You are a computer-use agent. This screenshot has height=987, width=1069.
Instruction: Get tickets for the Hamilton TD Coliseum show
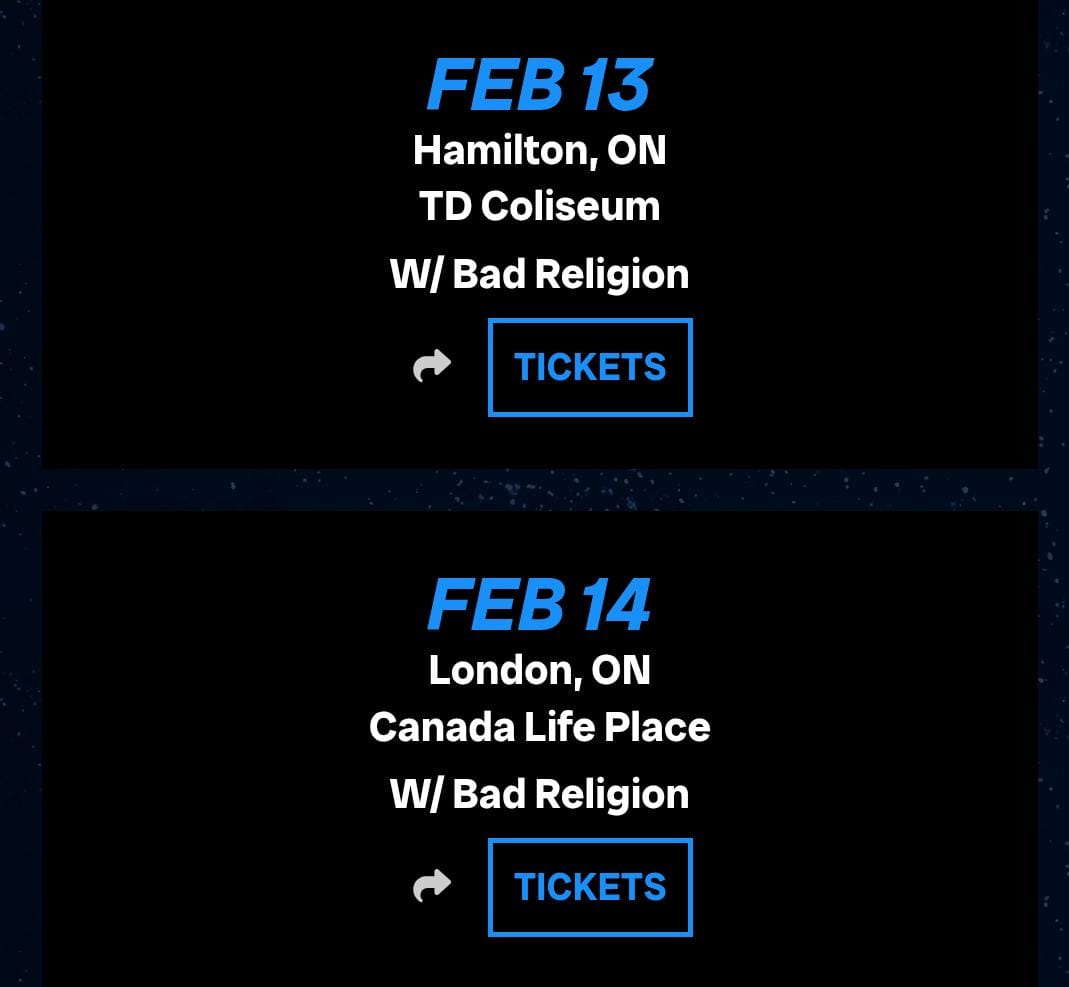(x=590, y=367)
